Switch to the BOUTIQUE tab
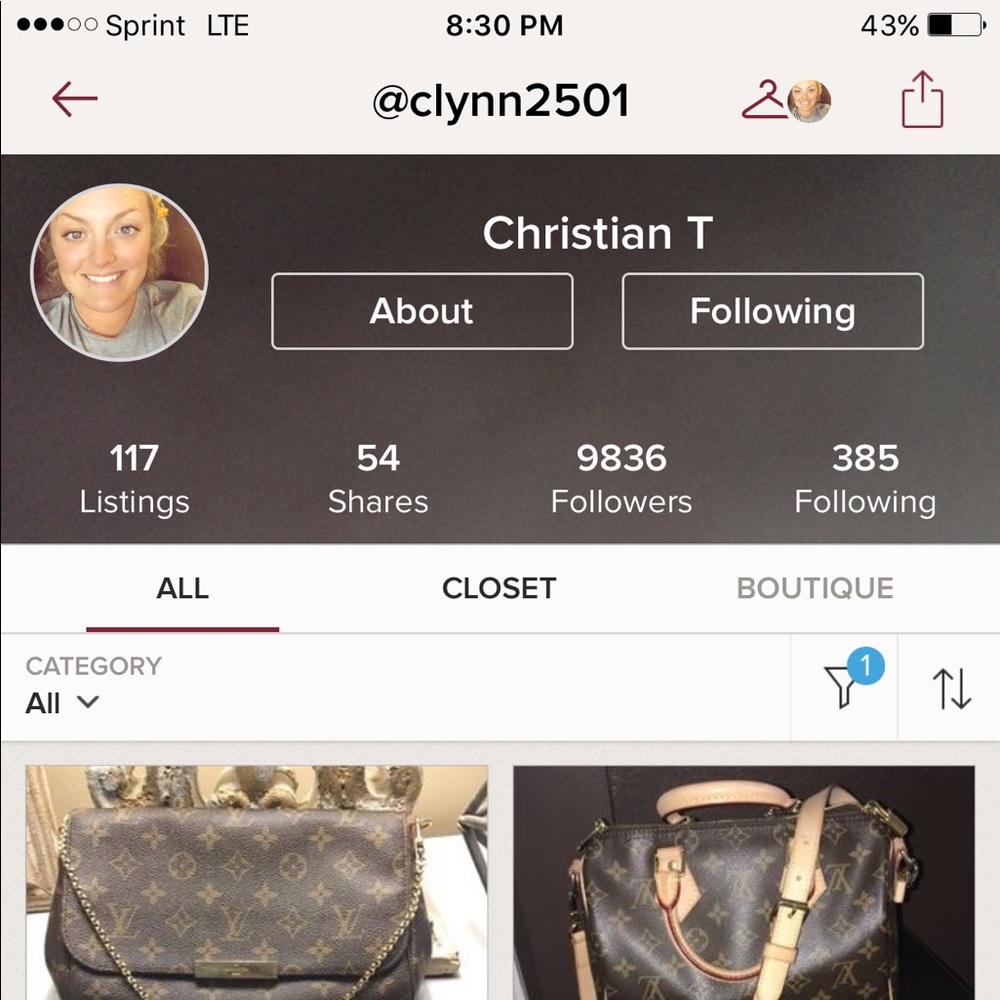 click(x=815, y=588)
